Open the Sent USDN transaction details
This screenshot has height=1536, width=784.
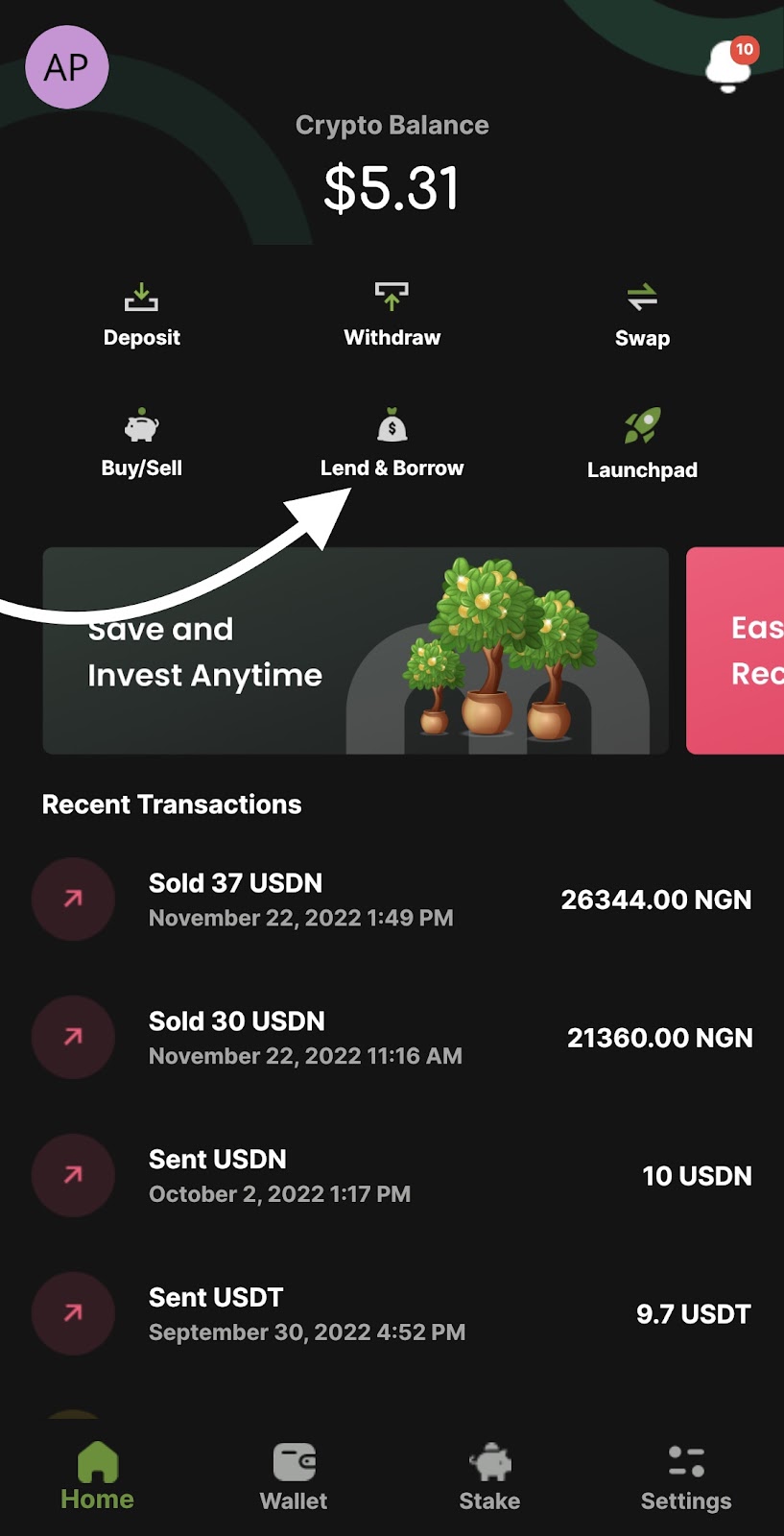coord(392,1176)
